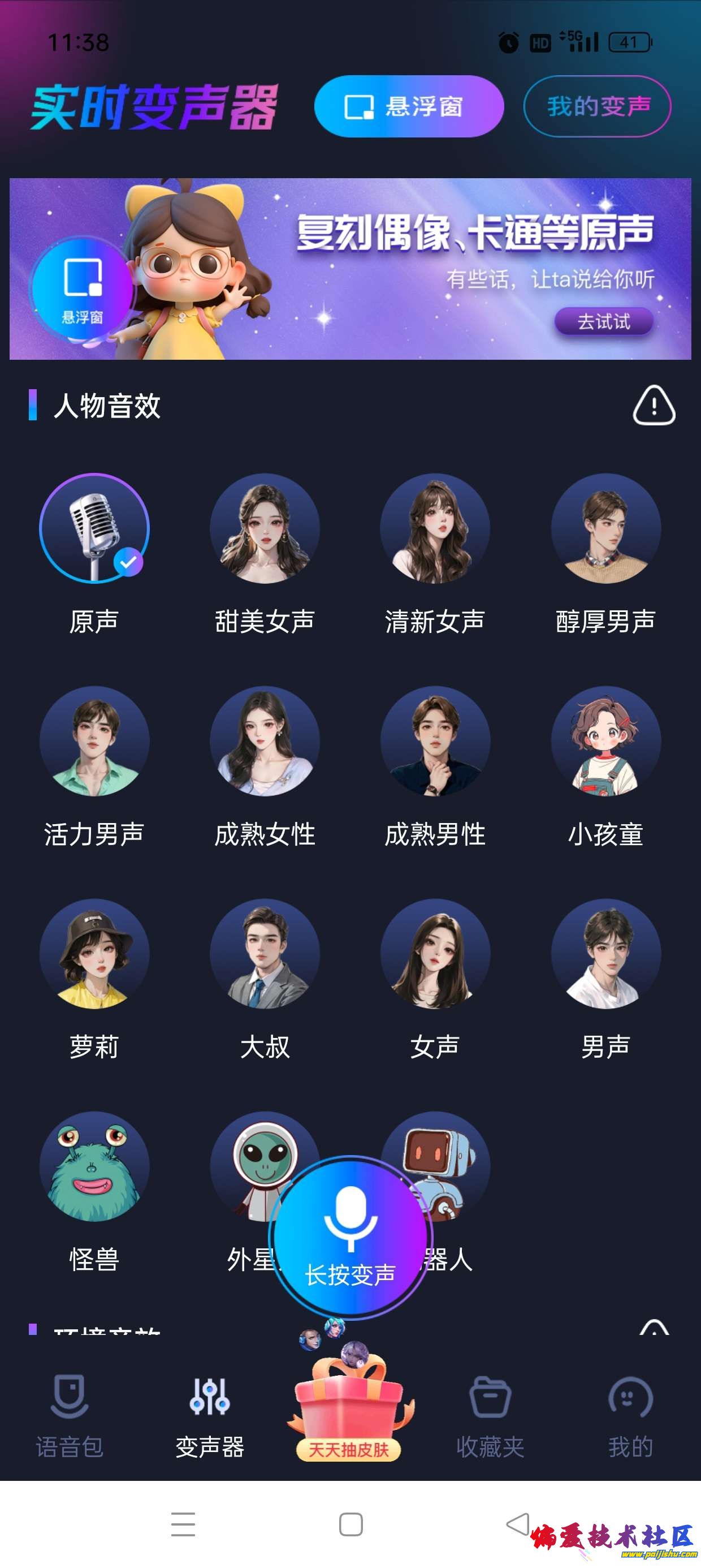Open the warning icon beside 人物音效
701x1568 pixels.
tap(654, 406)
